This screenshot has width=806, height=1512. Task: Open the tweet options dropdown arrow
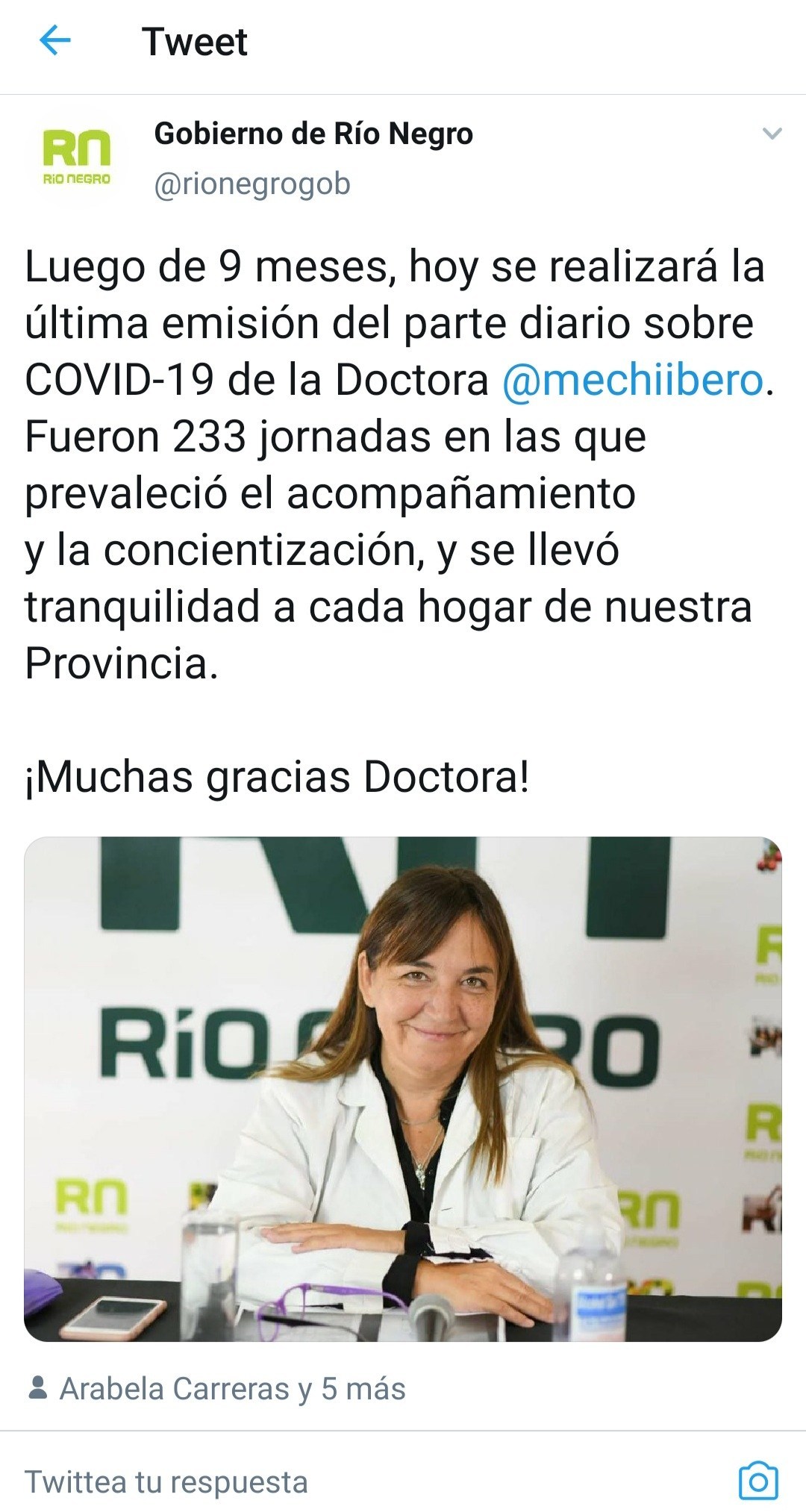click(x=773, y=134)
